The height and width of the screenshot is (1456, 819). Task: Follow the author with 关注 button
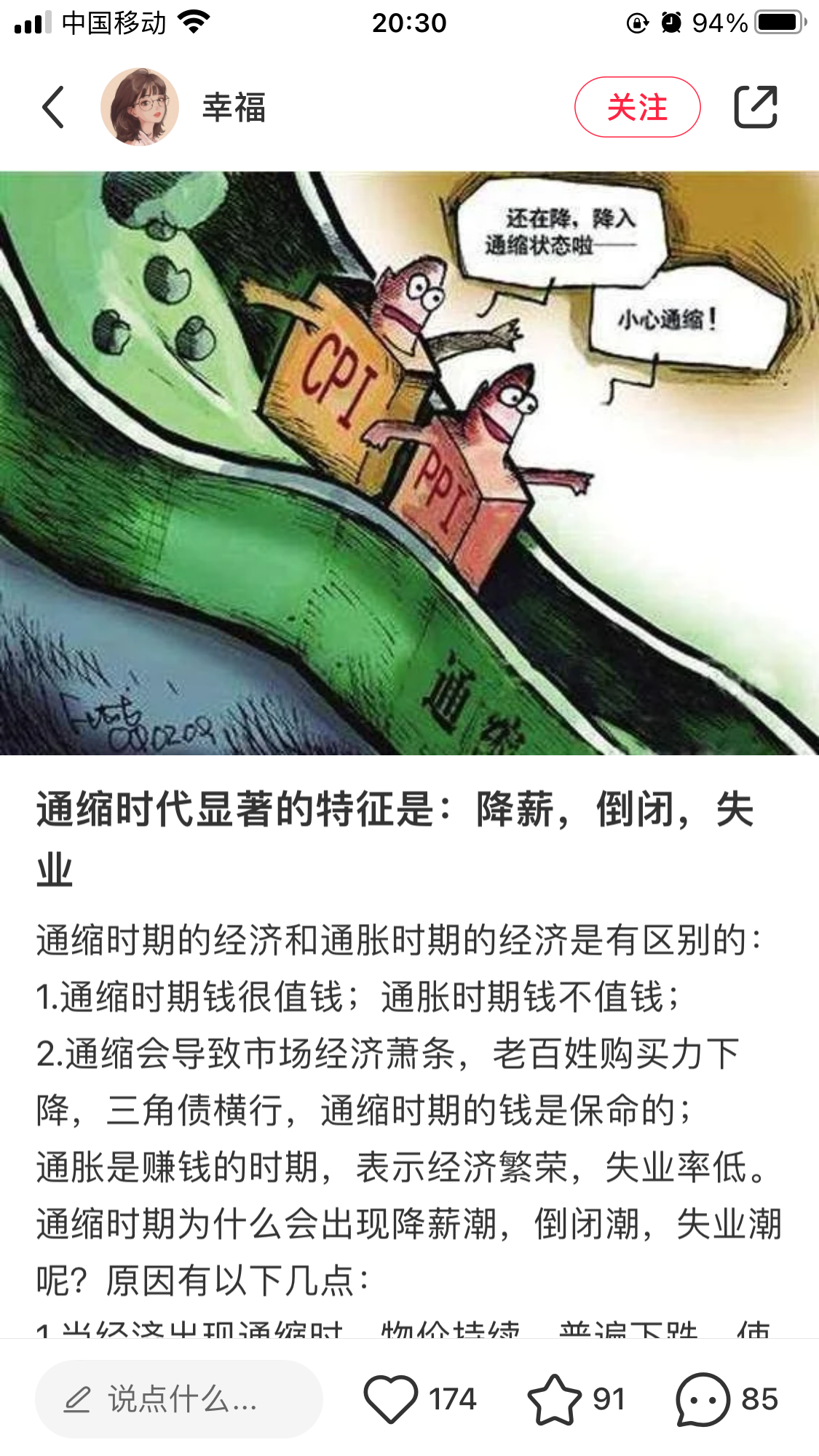click(x=637, y=107)
